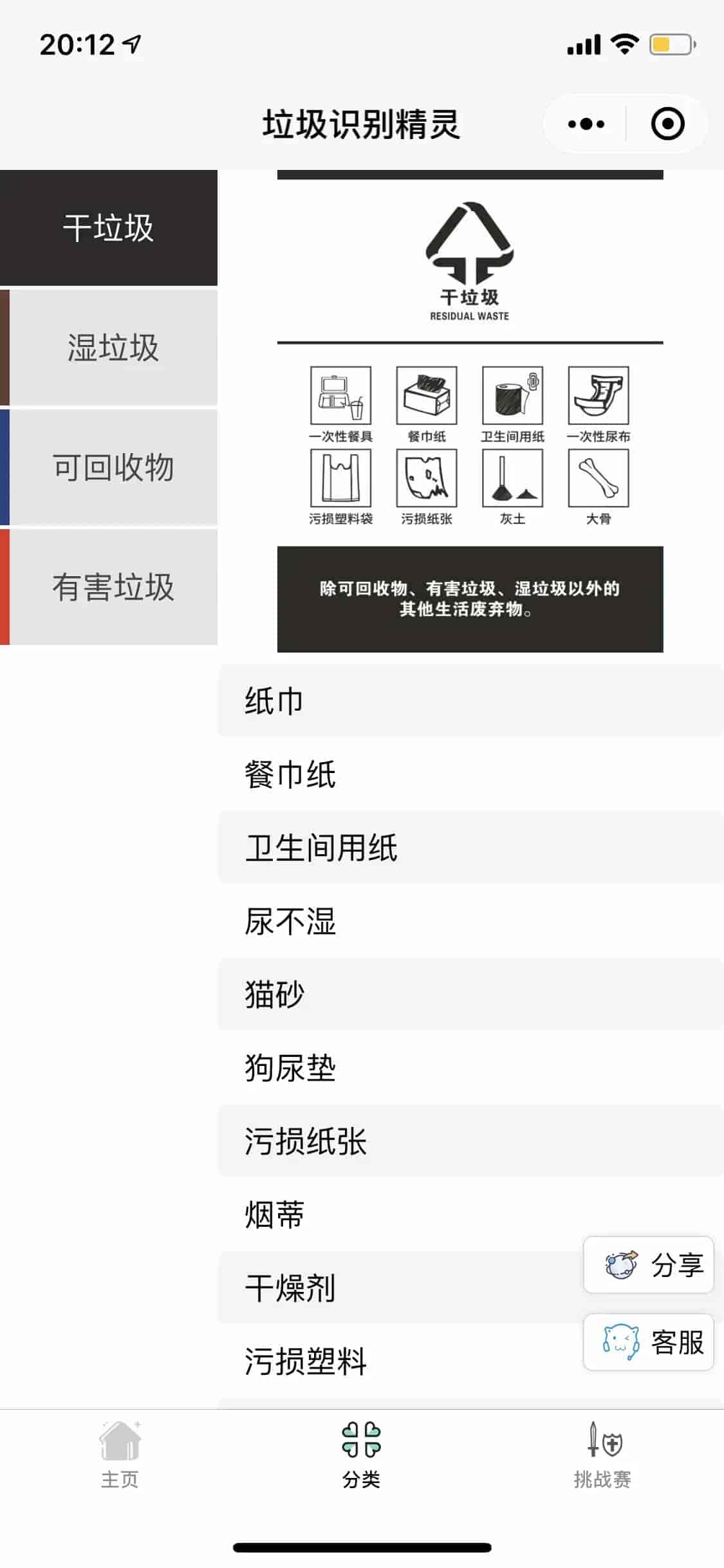This screenshot has width=724, height=1568.
Task: Switch to the 湿垃圾 category
Action: point(113,348)
